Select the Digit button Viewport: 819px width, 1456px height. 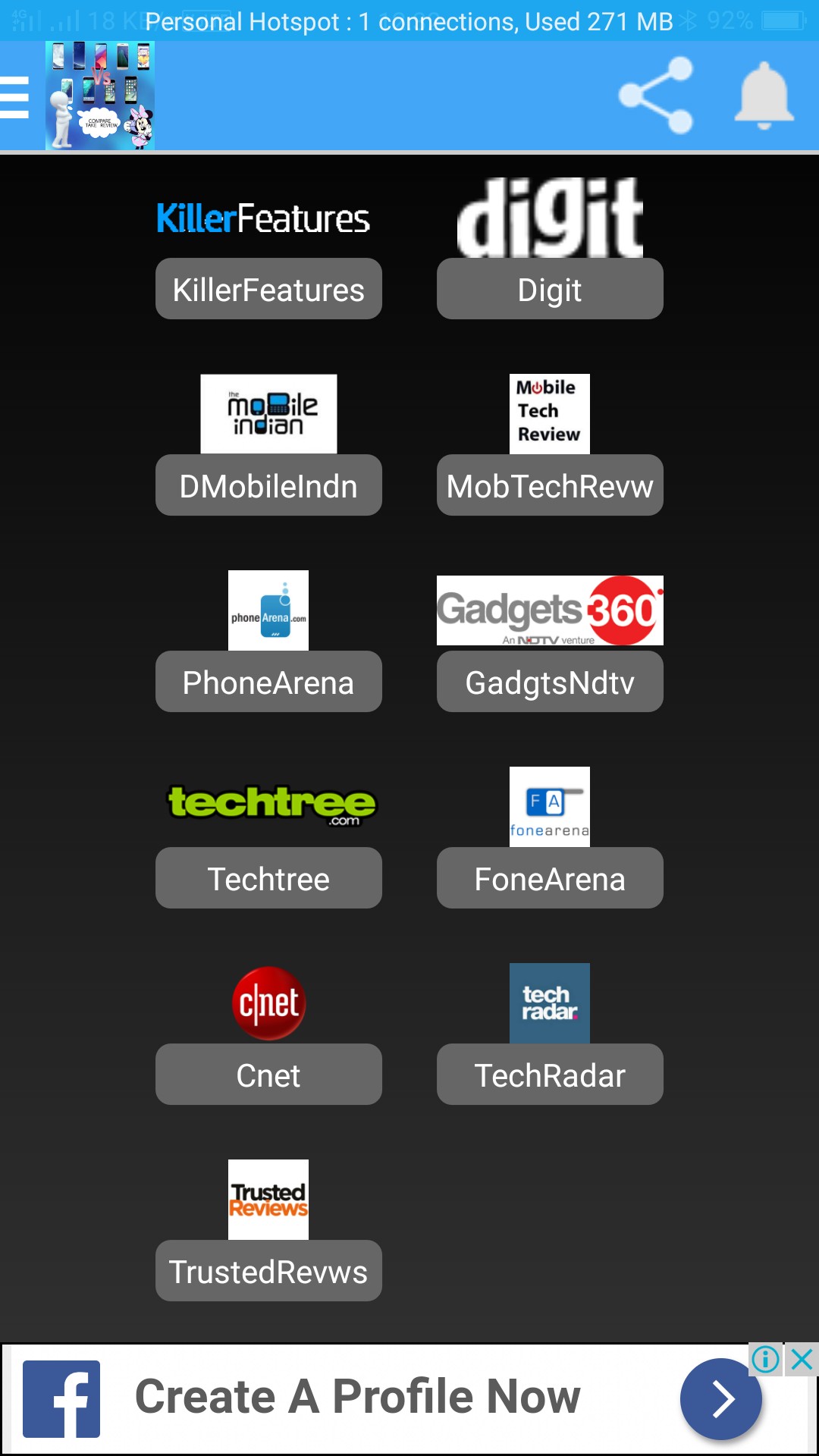(550, 289)
